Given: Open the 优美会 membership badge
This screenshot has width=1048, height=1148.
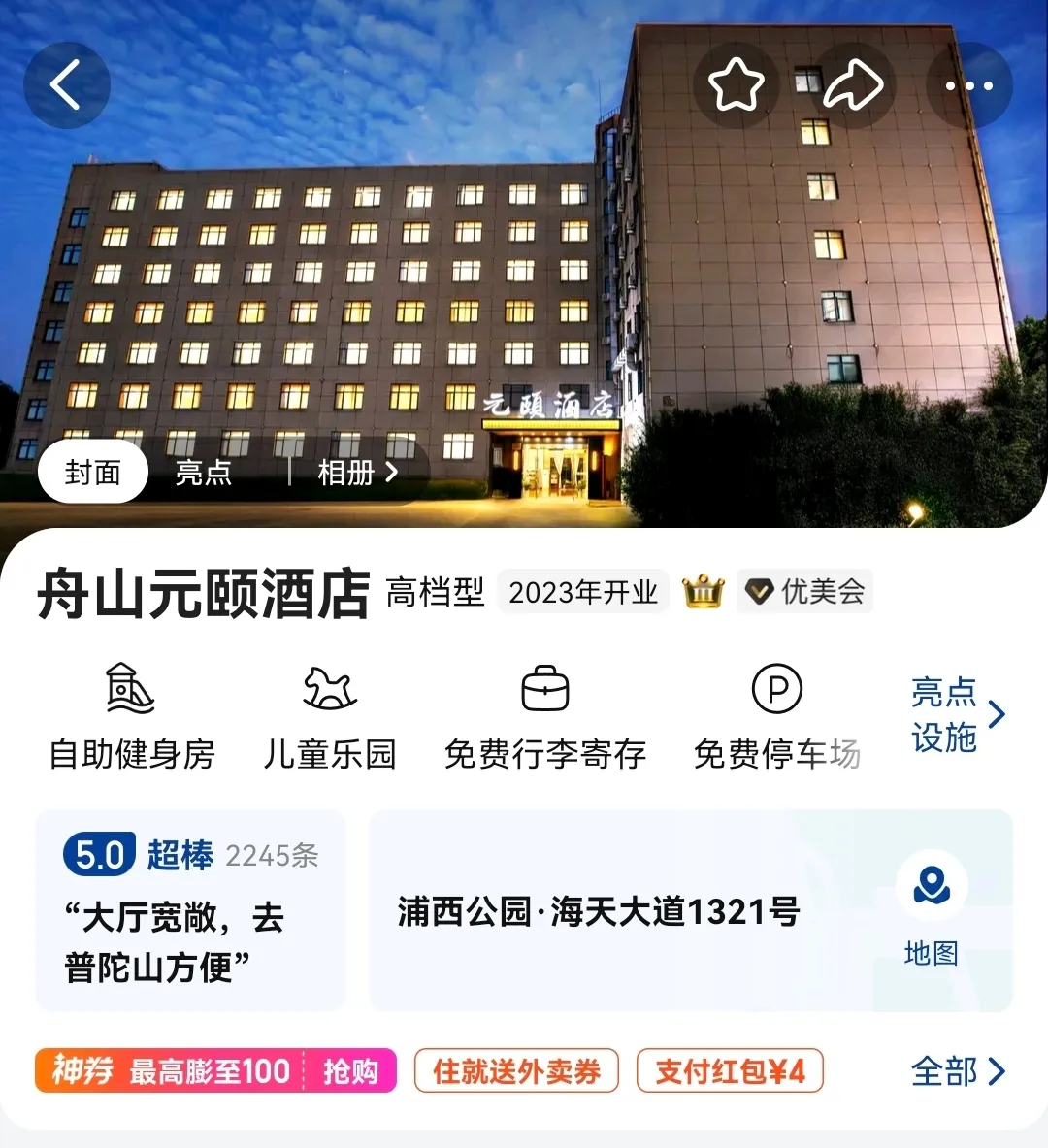Looking at the screenshot, I should pos(805,591).
